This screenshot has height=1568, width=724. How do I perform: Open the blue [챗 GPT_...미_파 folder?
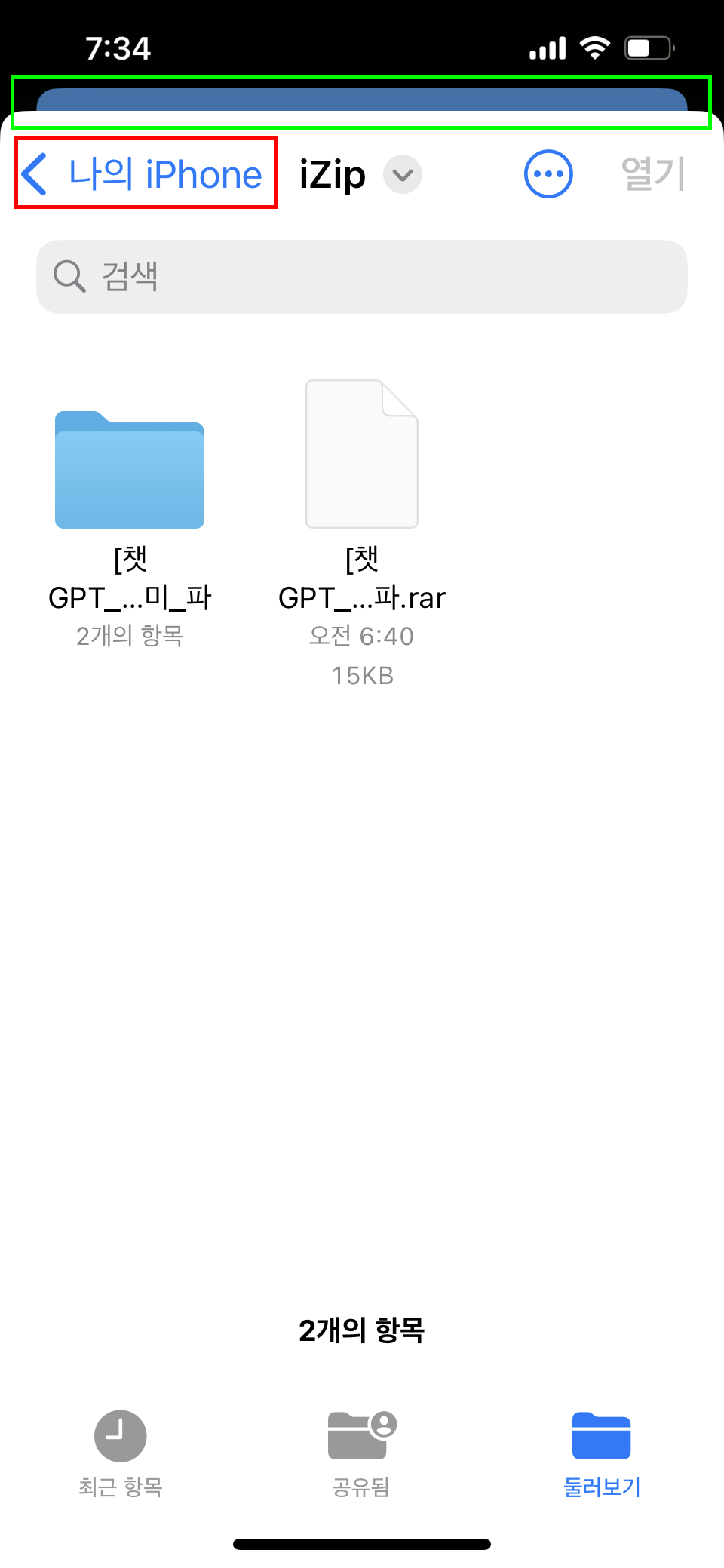[130, 469]
